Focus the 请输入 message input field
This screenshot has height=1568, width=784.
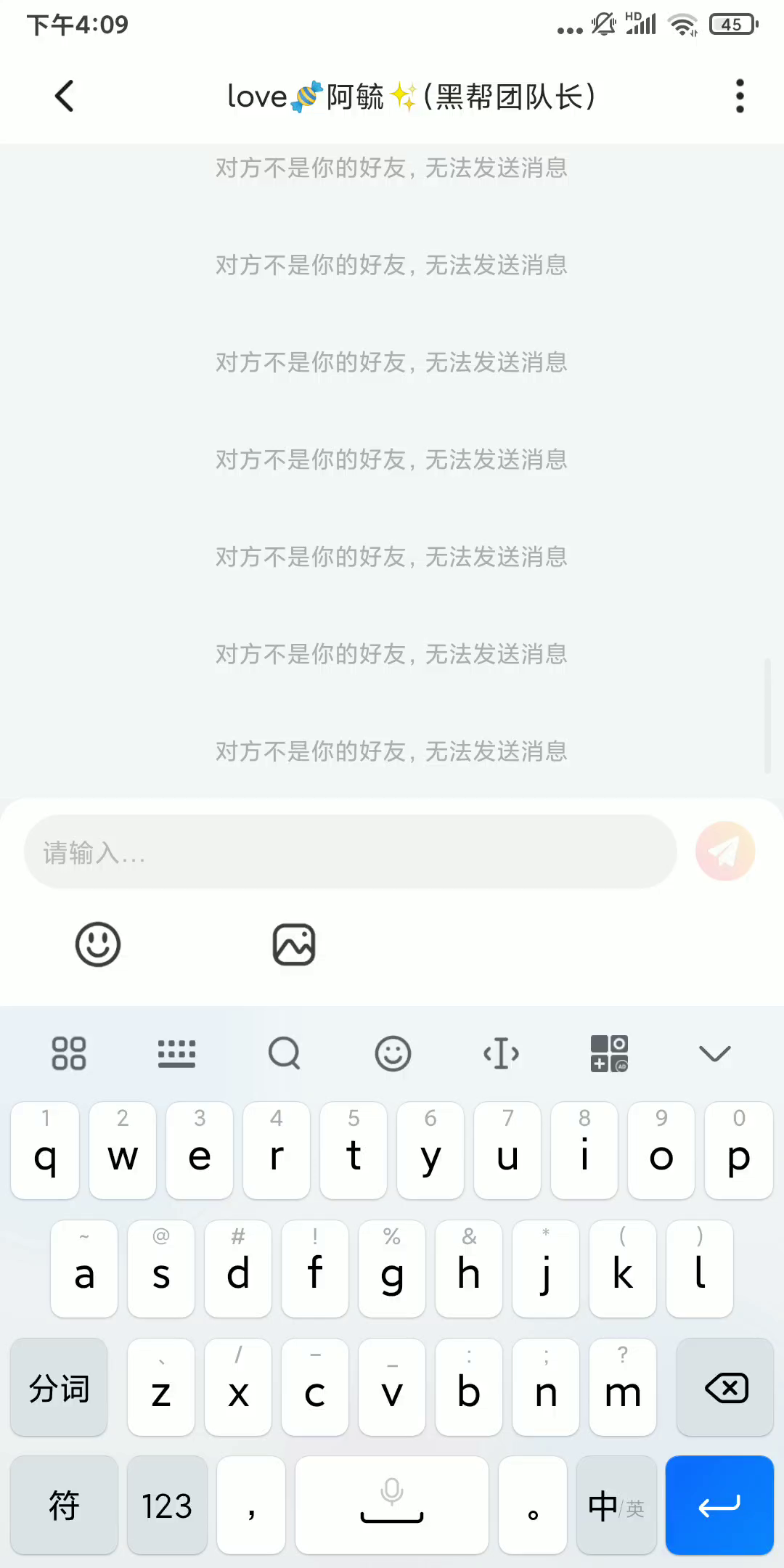pos(350,852)
